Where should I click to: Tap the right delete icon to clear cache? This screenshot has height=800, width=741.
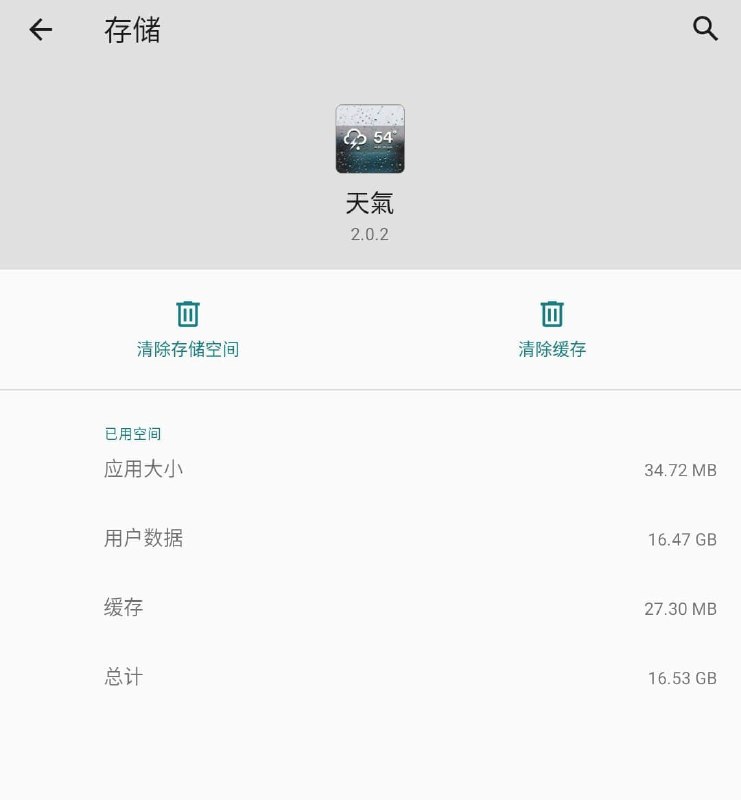[552, 313]
